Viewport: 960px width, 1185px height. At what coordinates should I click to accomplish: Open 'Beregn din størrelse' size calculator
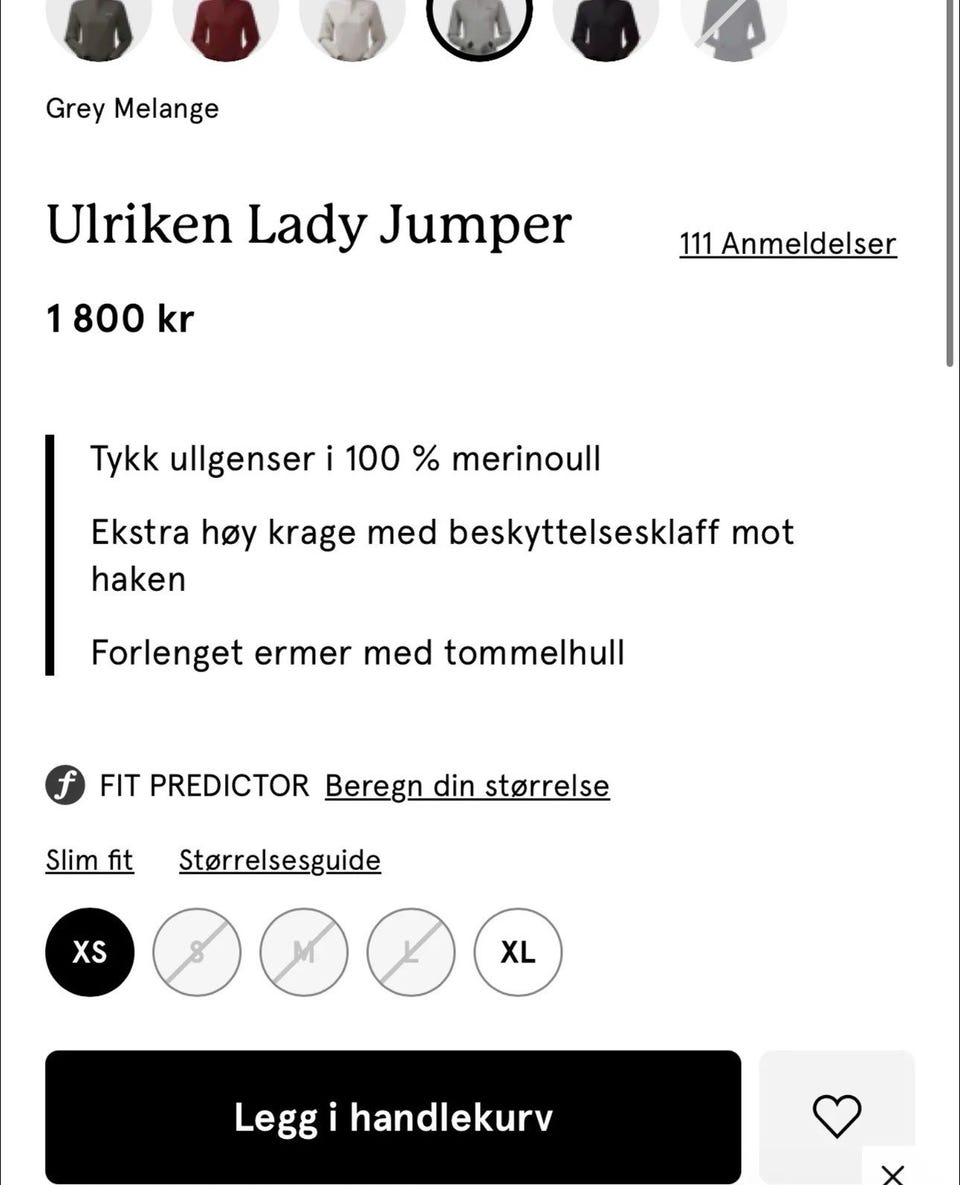[x=466, y=786]
